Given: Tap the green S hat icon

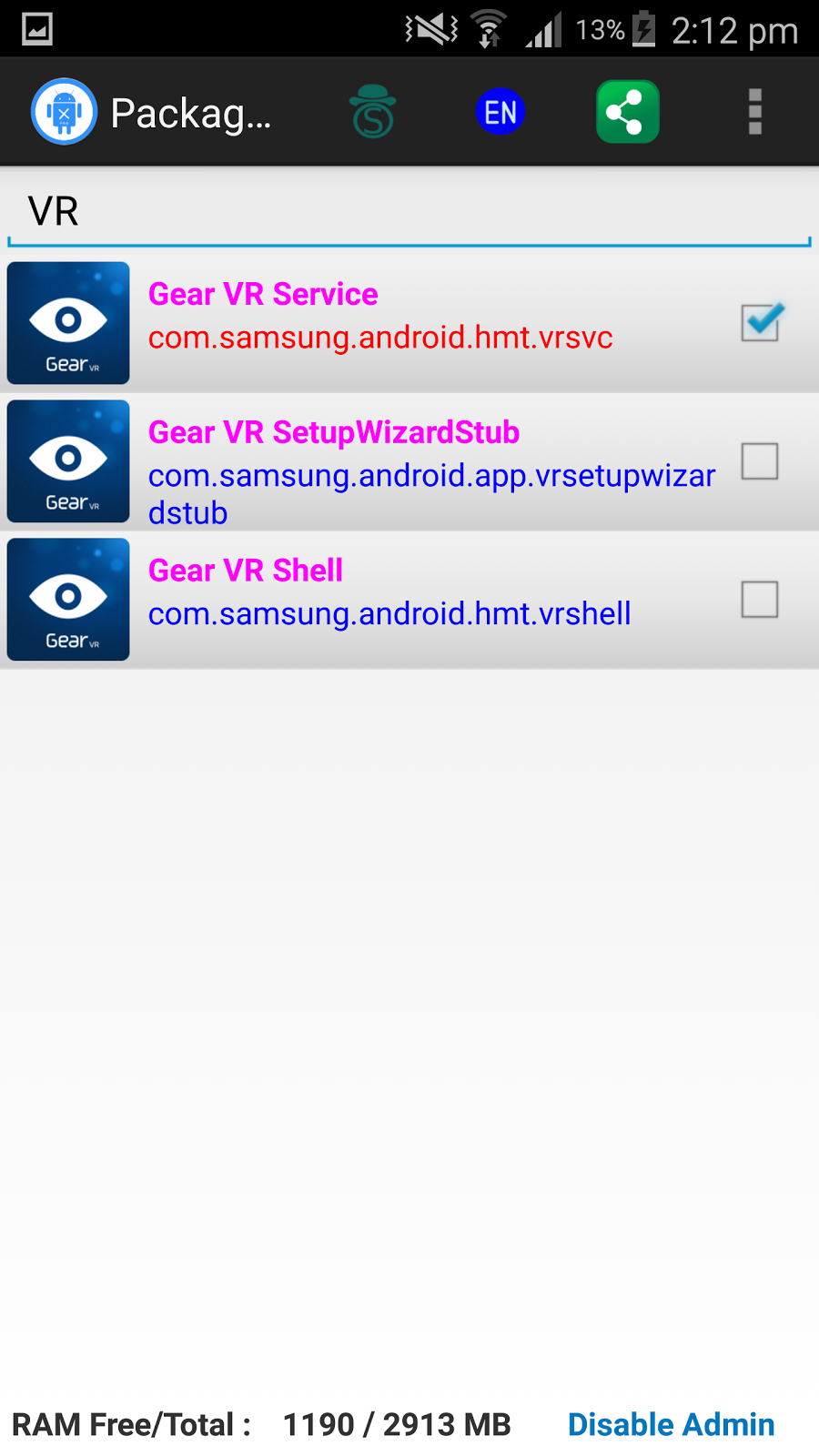Looking at the screenshot, I should point(373,113).
